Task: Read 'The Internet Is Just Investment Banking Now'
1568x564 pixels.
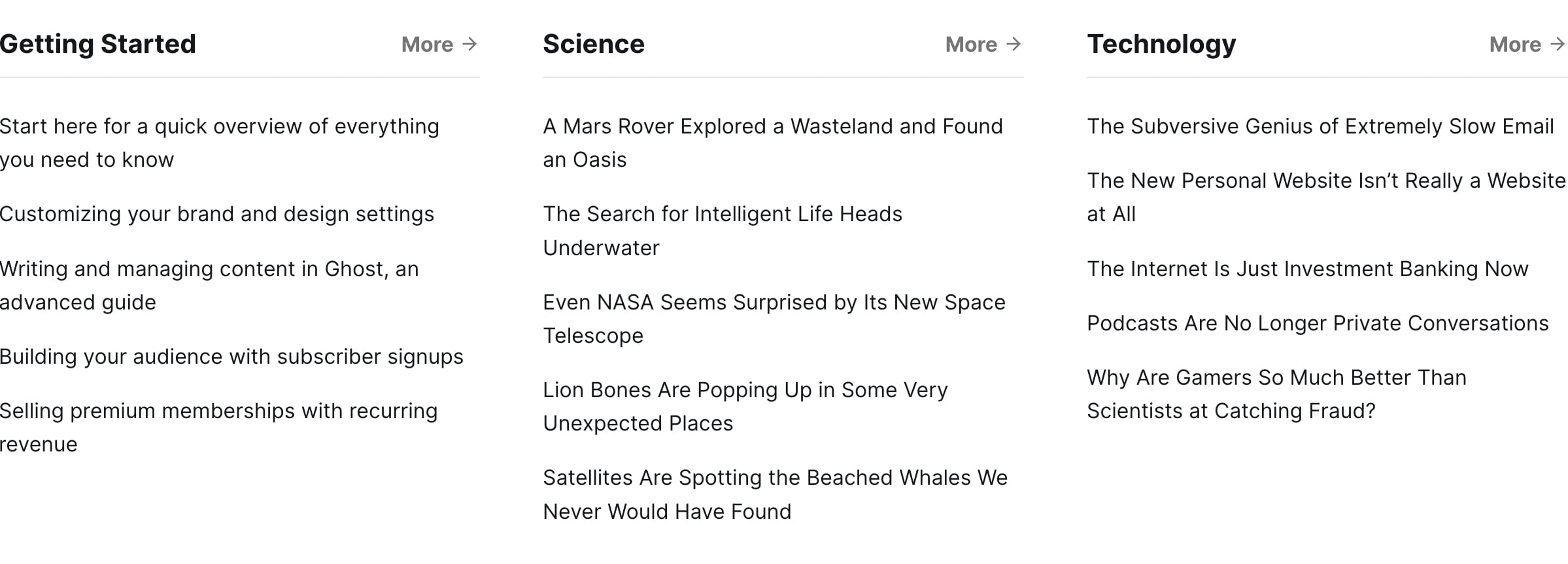Action: pos(1307,269)
